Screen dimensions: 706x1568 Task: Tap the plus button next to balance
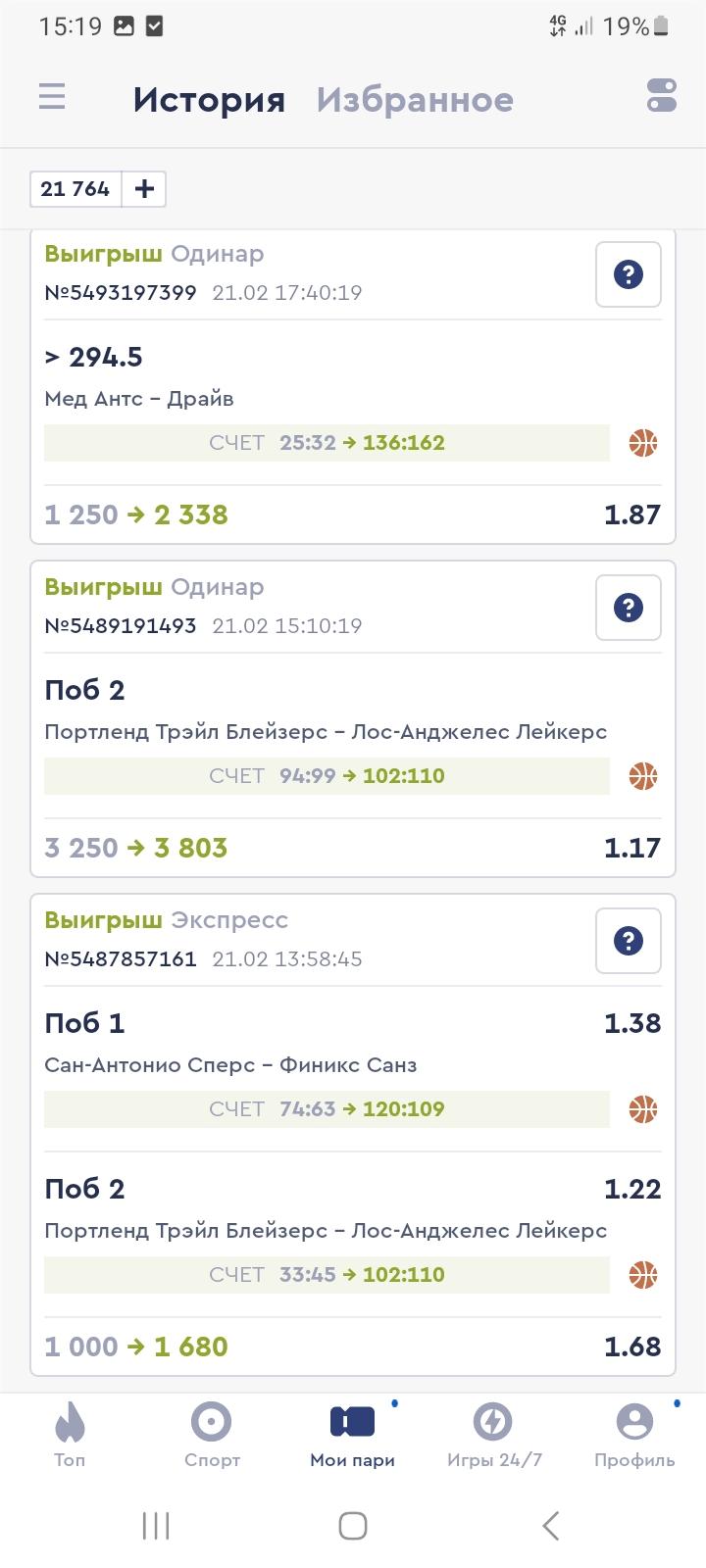pyautogui.click(x=144, y=189)
